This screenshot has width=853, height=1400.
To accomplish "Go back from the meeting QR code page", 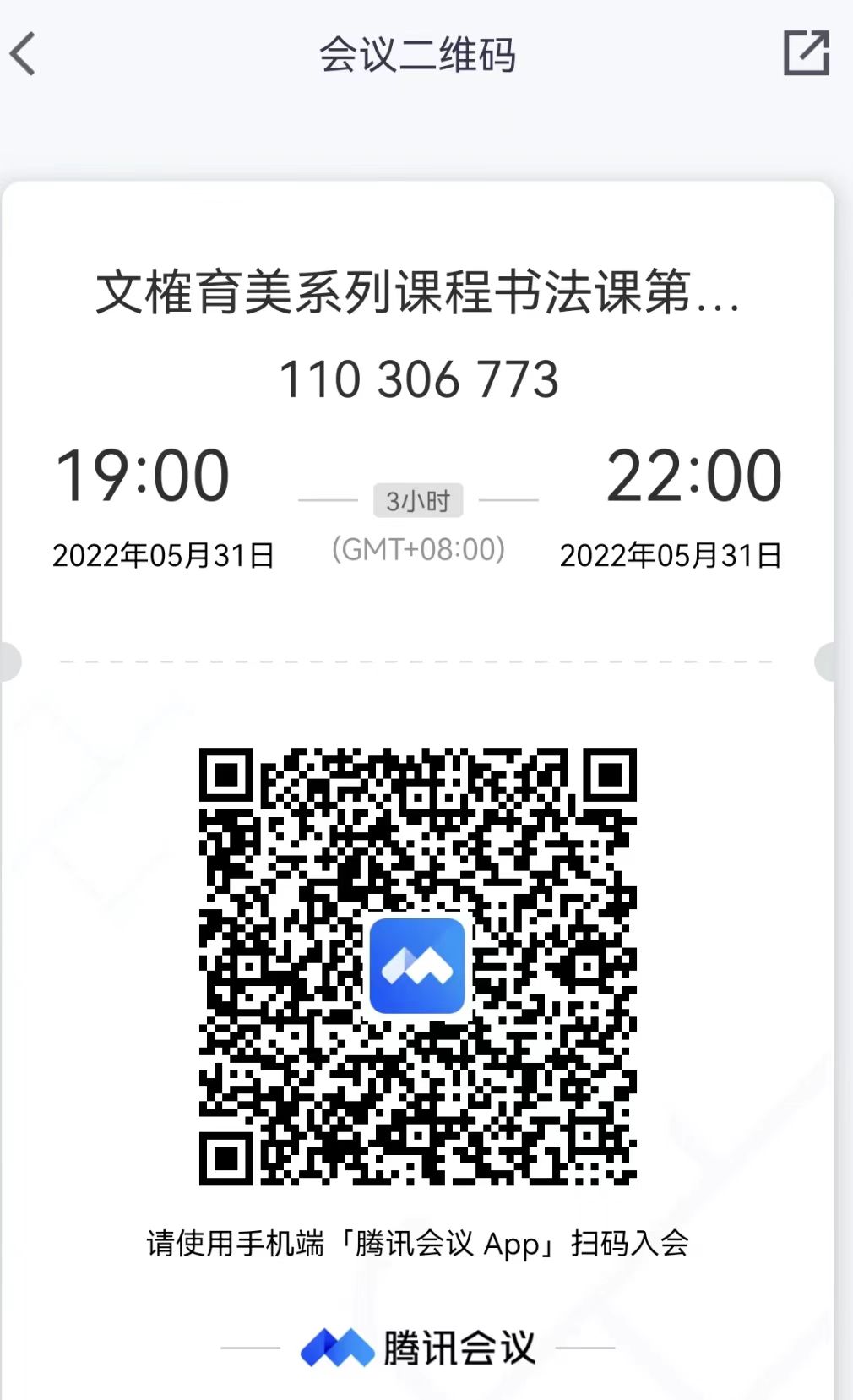I will [x=24, y=54].
